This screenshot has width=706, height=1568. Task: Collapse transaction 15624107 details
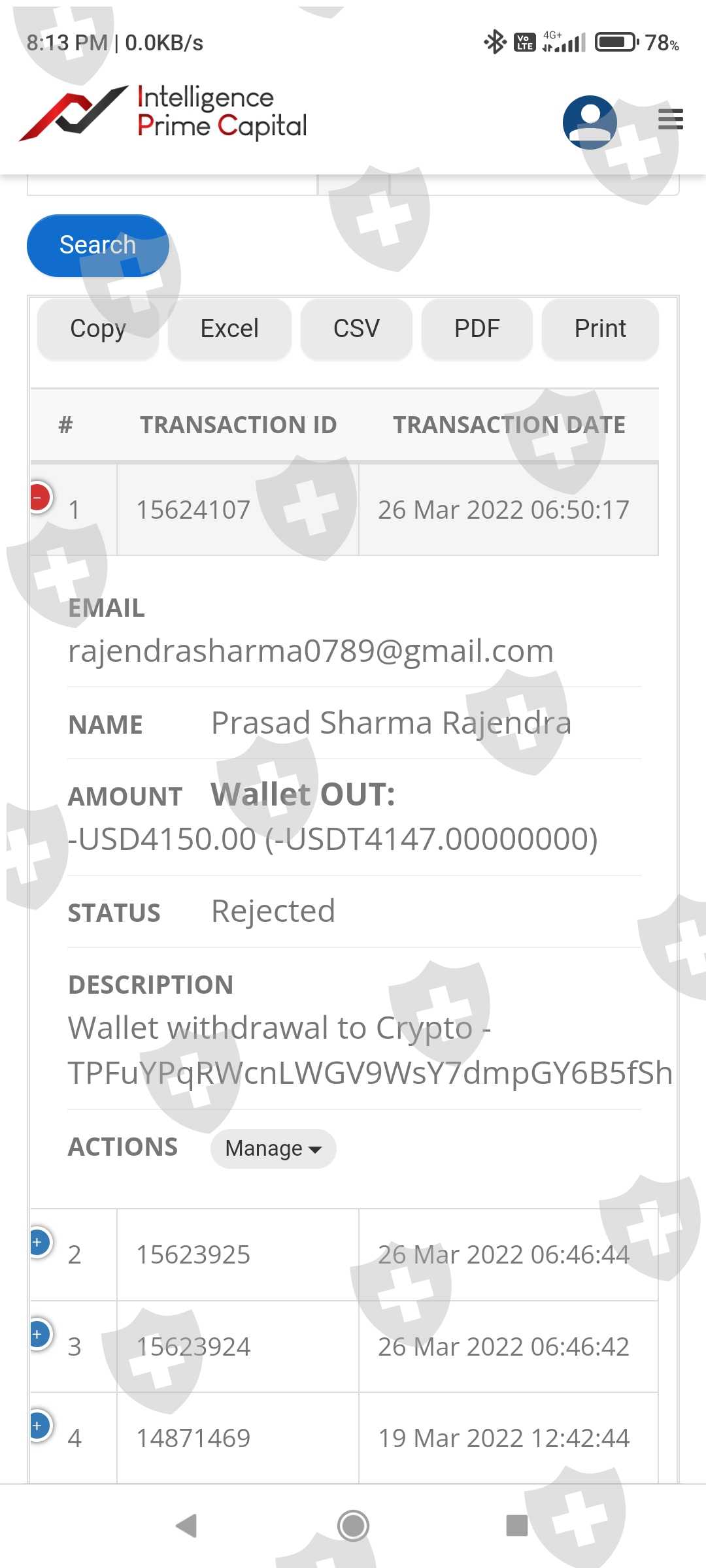pyautogui.click(x=38, y=498)
